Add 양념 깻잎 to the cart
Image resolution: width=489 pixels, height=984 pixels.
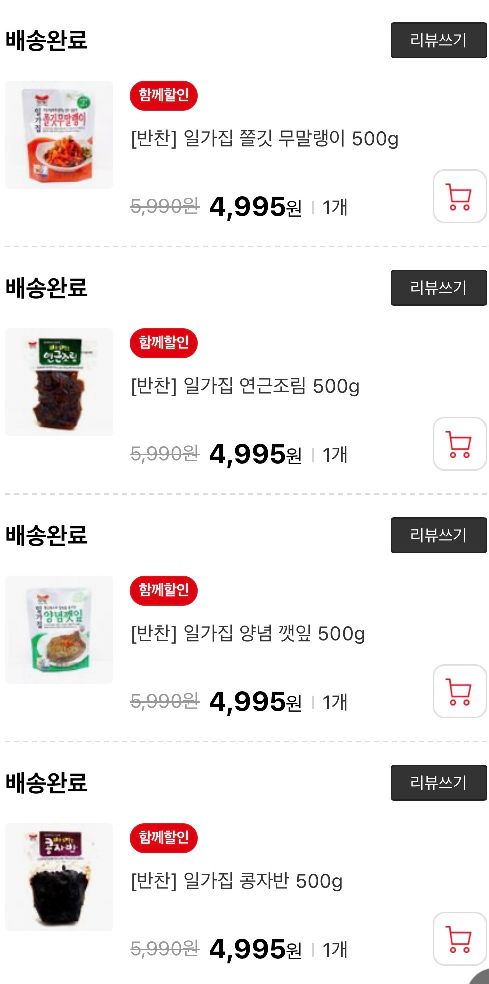(x=459, y=692)
